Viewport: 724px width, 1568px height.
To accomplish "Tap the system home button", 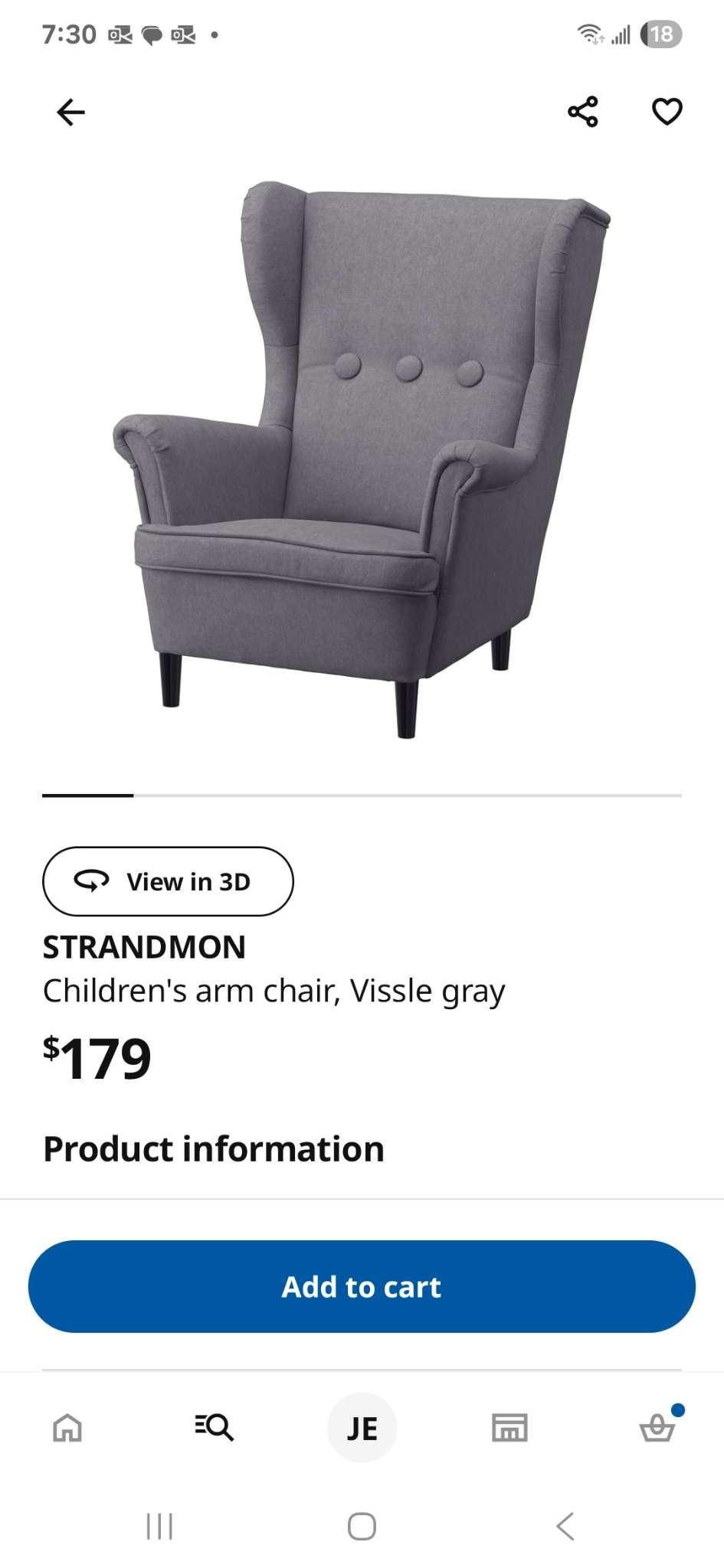I will click(x=362, y=1526).
